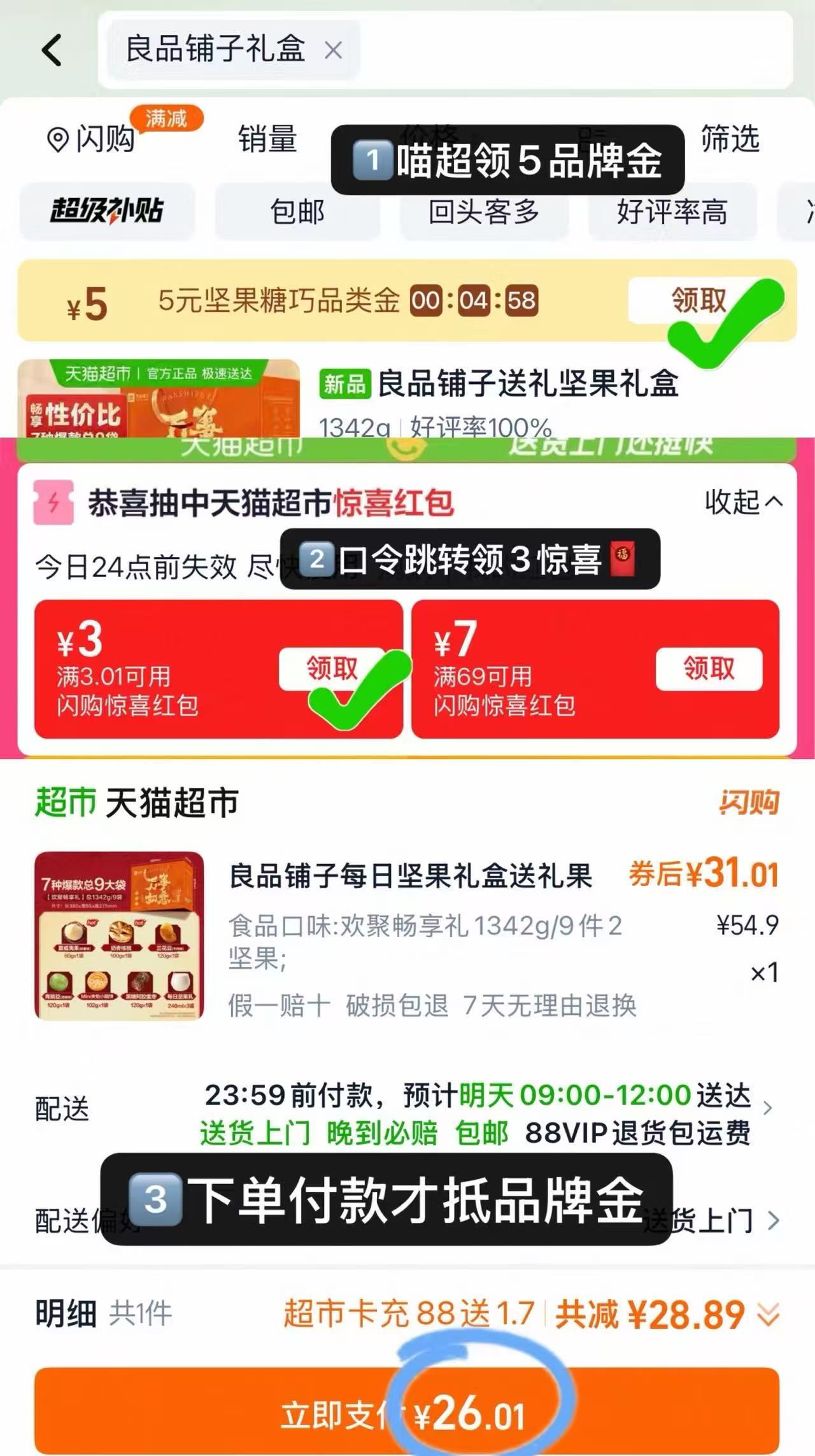Click the location pin icon beside 闪购

[x=57, y=141]
